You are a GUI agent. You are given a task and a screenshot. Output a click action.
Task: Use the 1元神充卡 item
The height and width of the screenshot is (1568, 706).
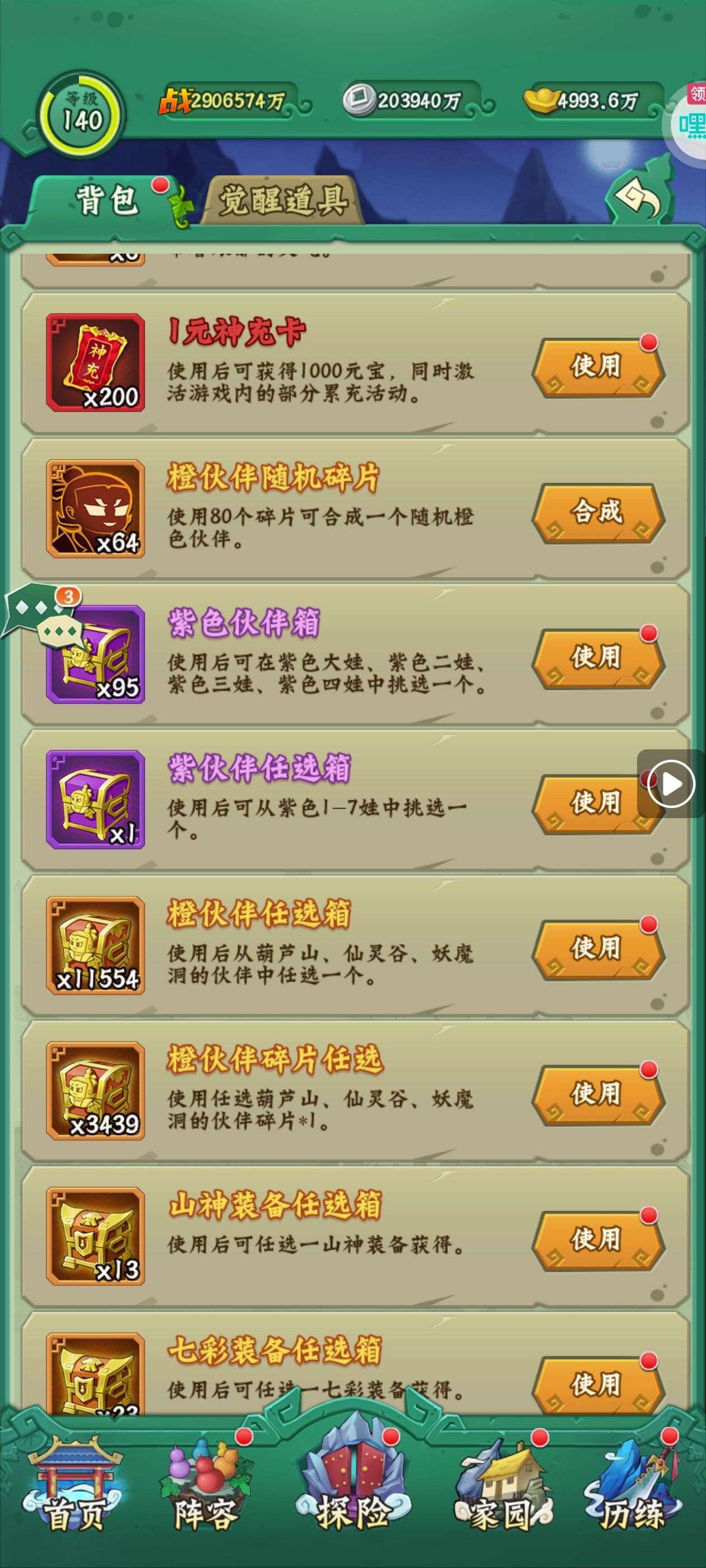[x=597, y=367]
